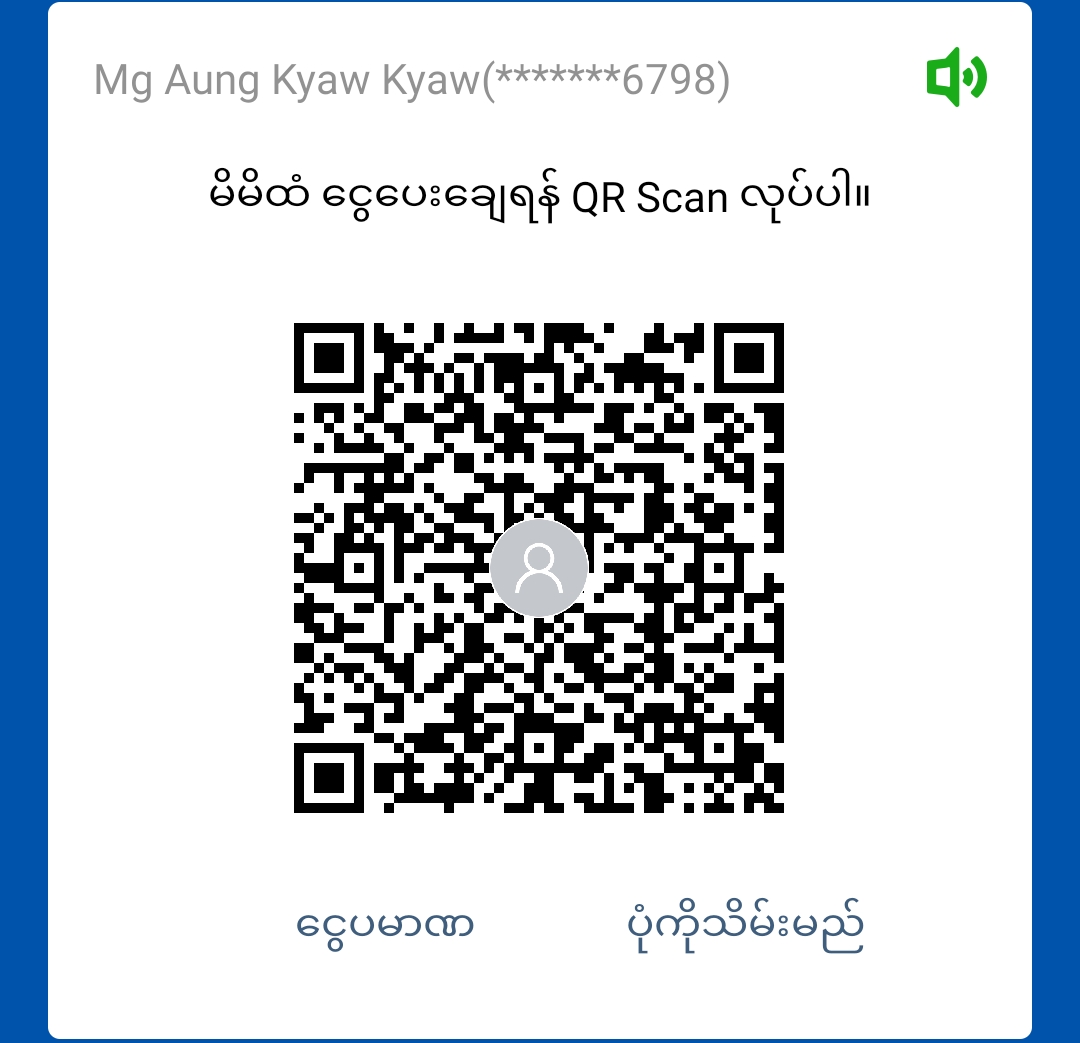Tap ပုံကိုသိမ်းမည် to save the QR image

point(741,925)
